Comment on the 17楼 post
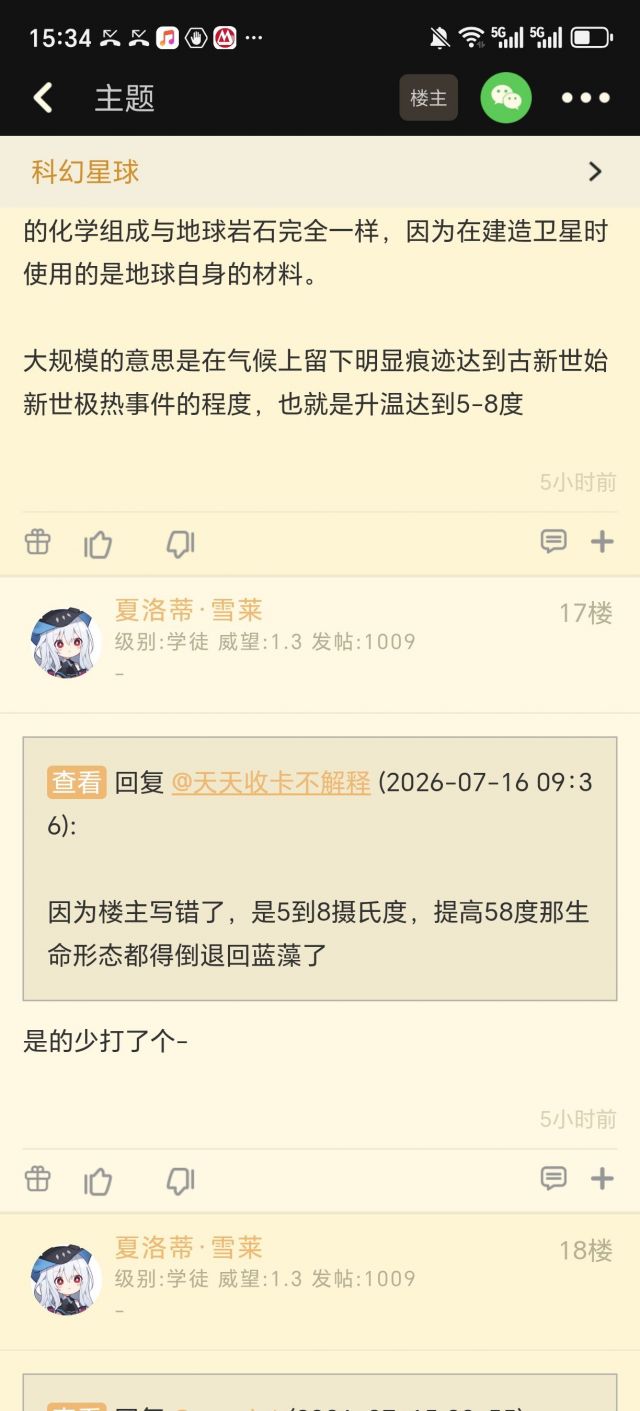The image size is (640, 1411). pos(553,1179)
